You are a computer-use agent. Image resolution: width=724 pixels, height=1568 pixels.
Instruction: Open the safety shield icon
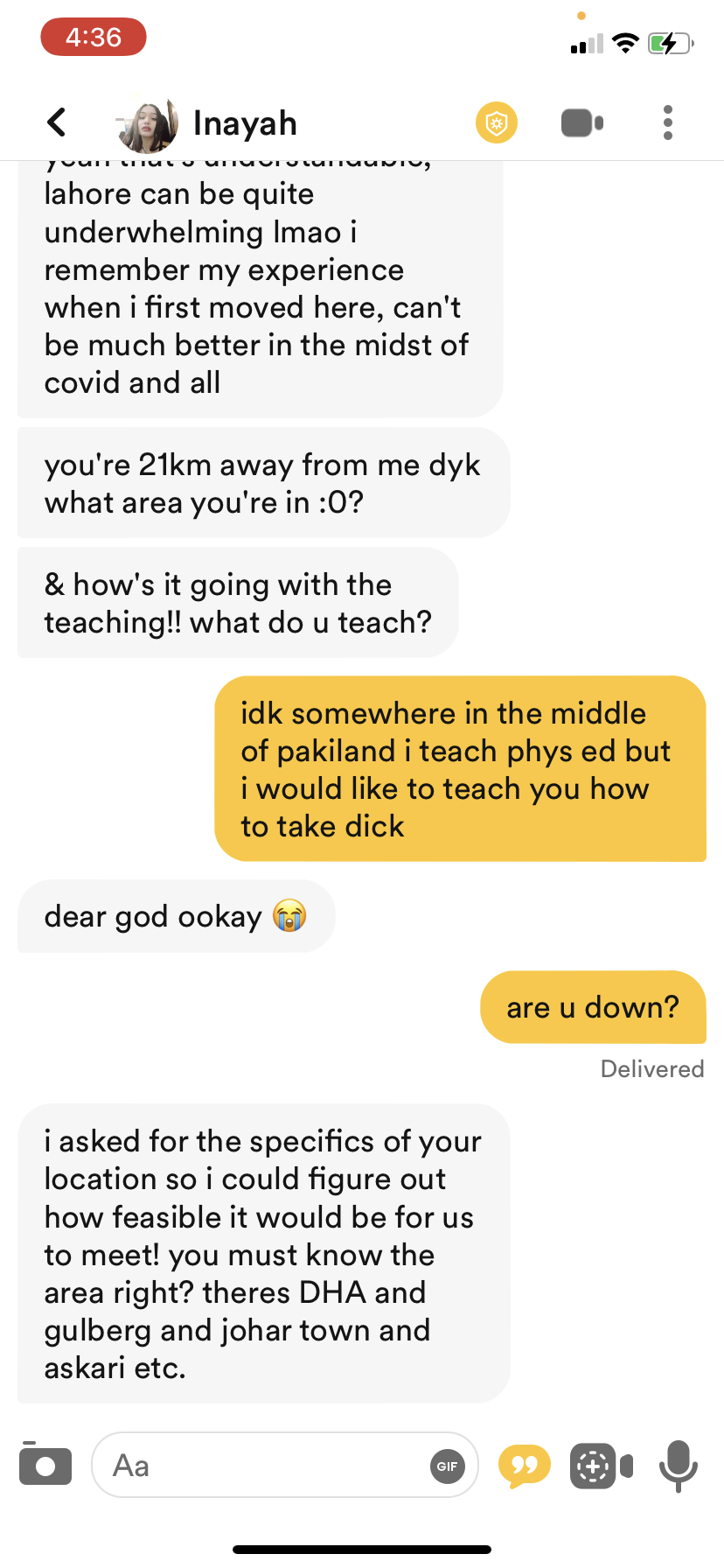(x=497, y=123)
